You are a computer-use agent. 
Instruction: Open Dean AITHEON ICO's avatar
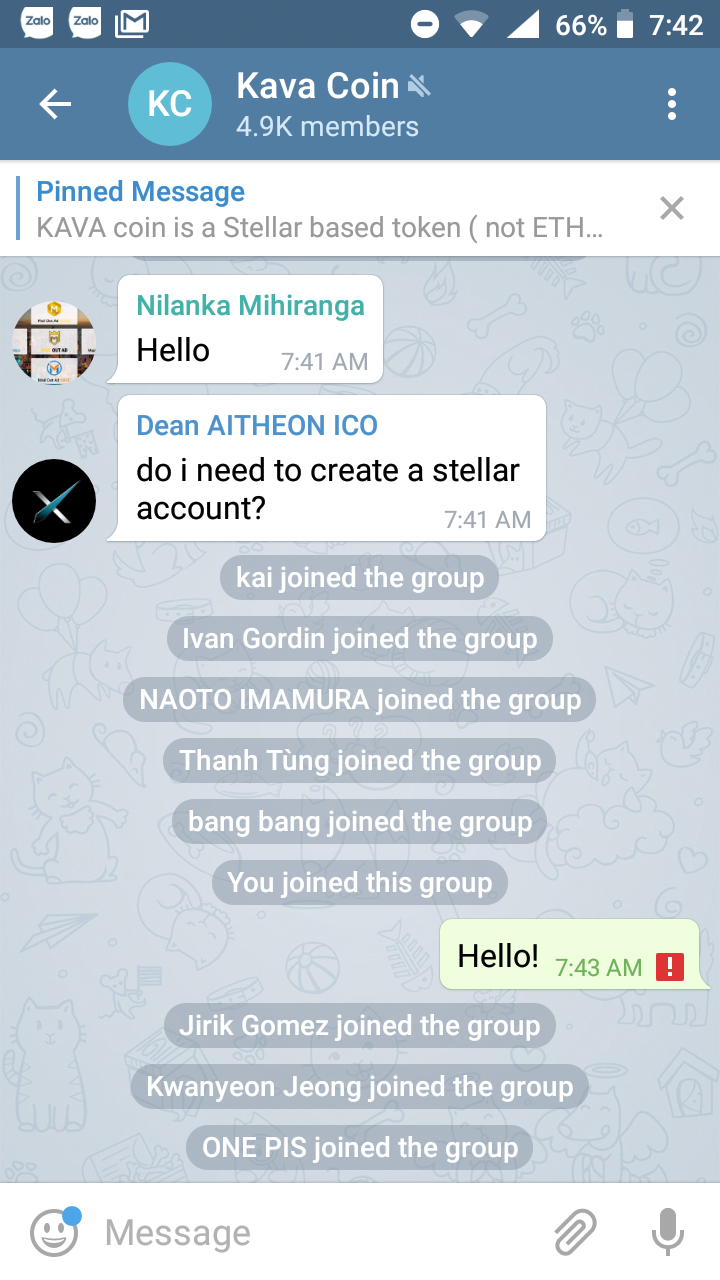(x=54, y=502)
